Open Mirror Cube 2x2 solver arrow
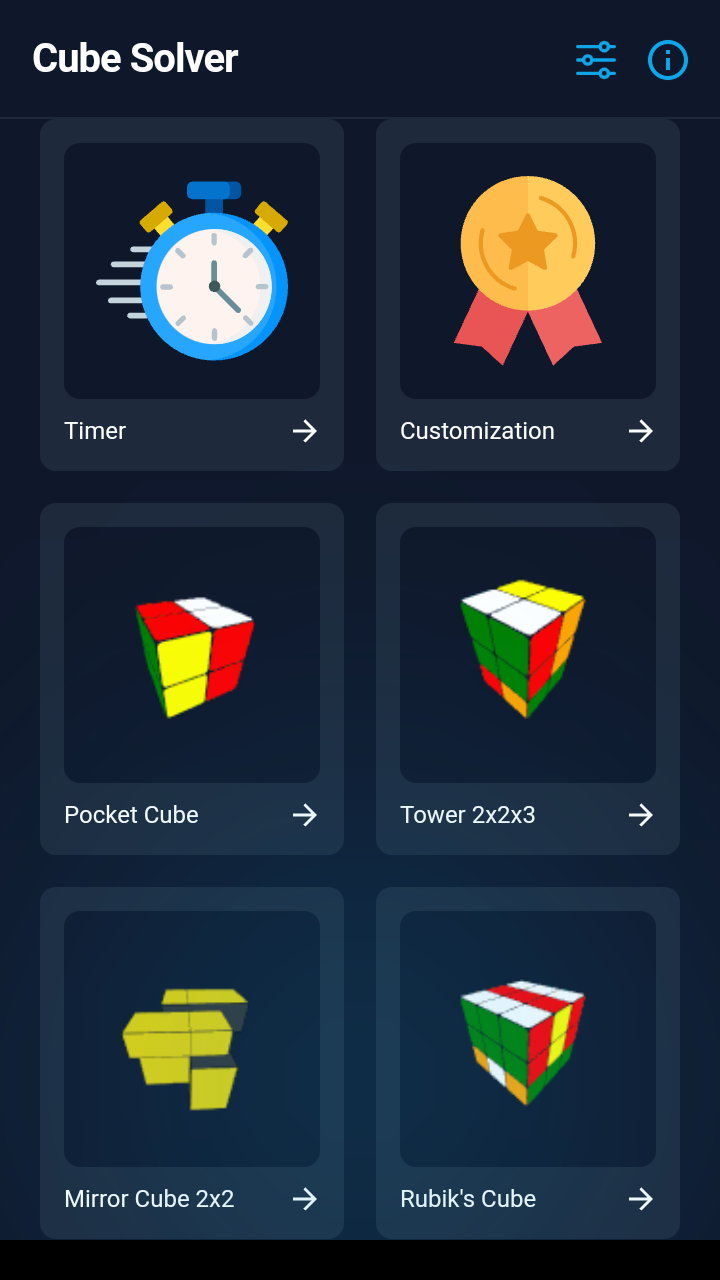720x1280 pixels. [305, 1199]
